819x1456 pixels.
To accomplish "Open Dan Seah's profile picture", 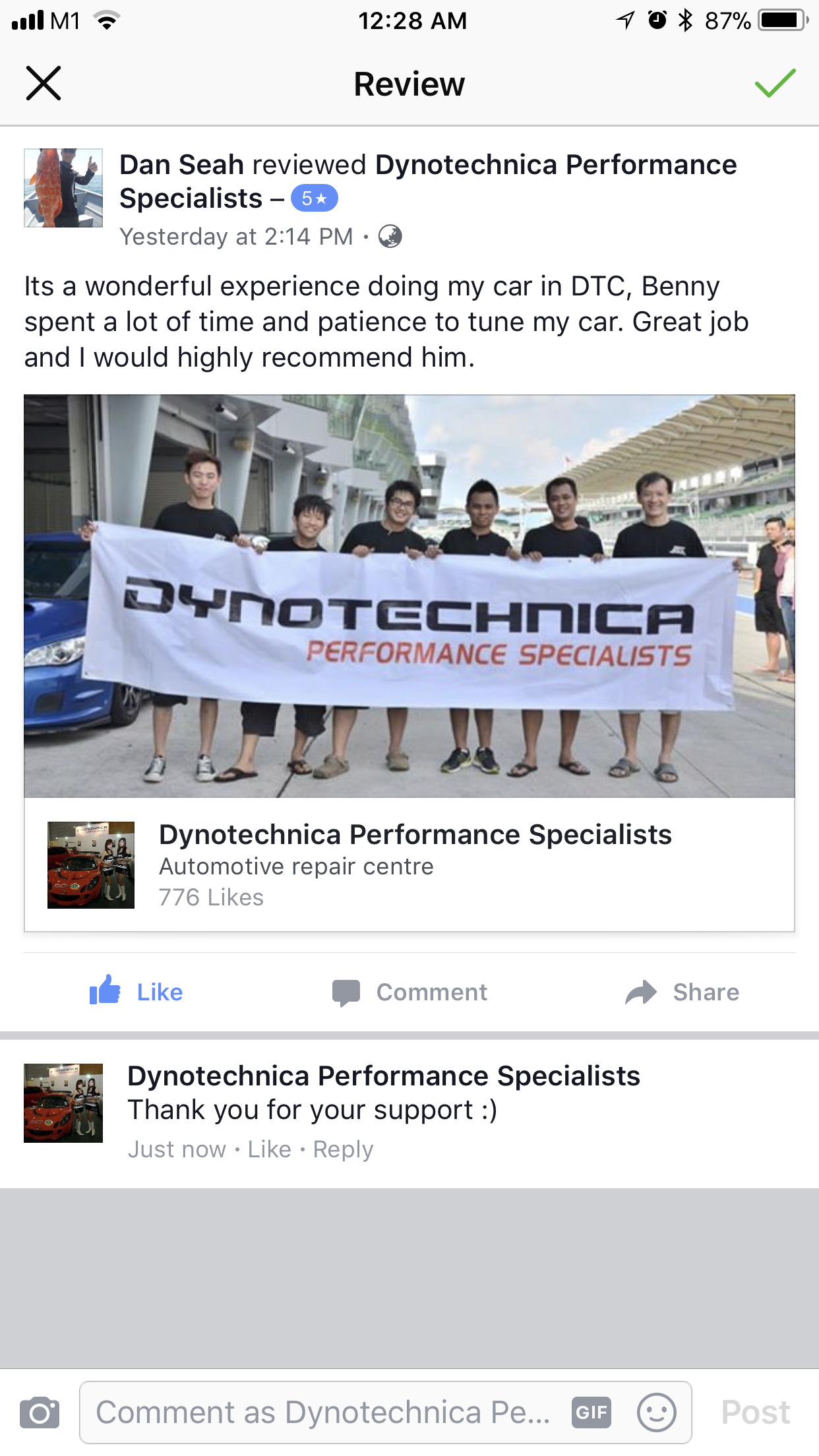I will 63,188.
